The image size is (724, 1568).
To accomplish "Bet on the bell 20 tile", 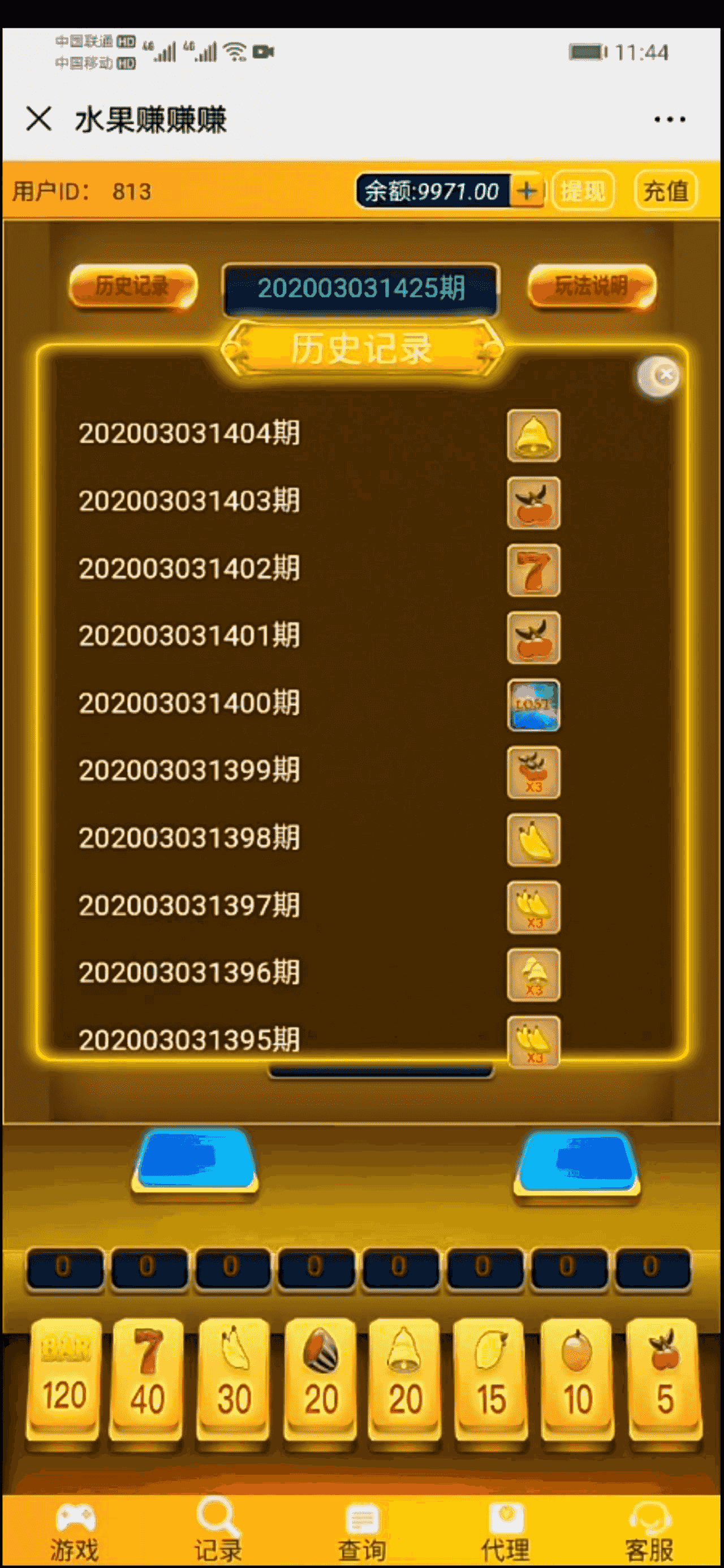I will [x=405, y=1380].
